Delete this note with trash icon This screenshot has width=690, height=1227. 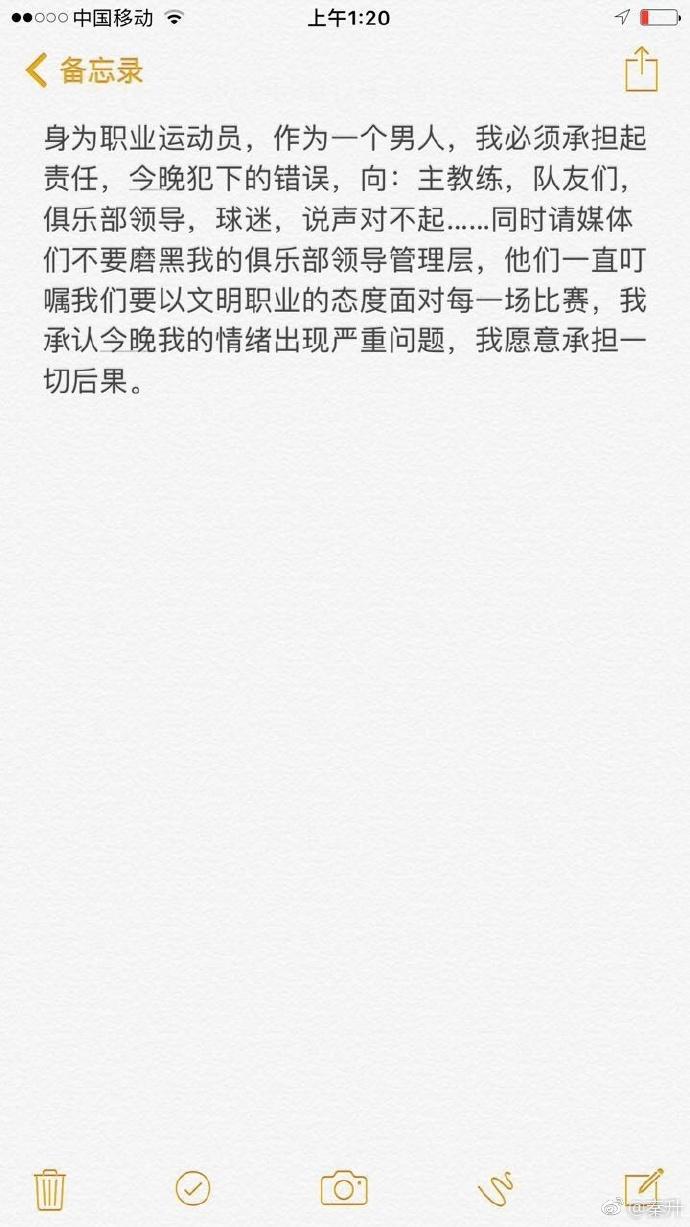click(50, 1189)
